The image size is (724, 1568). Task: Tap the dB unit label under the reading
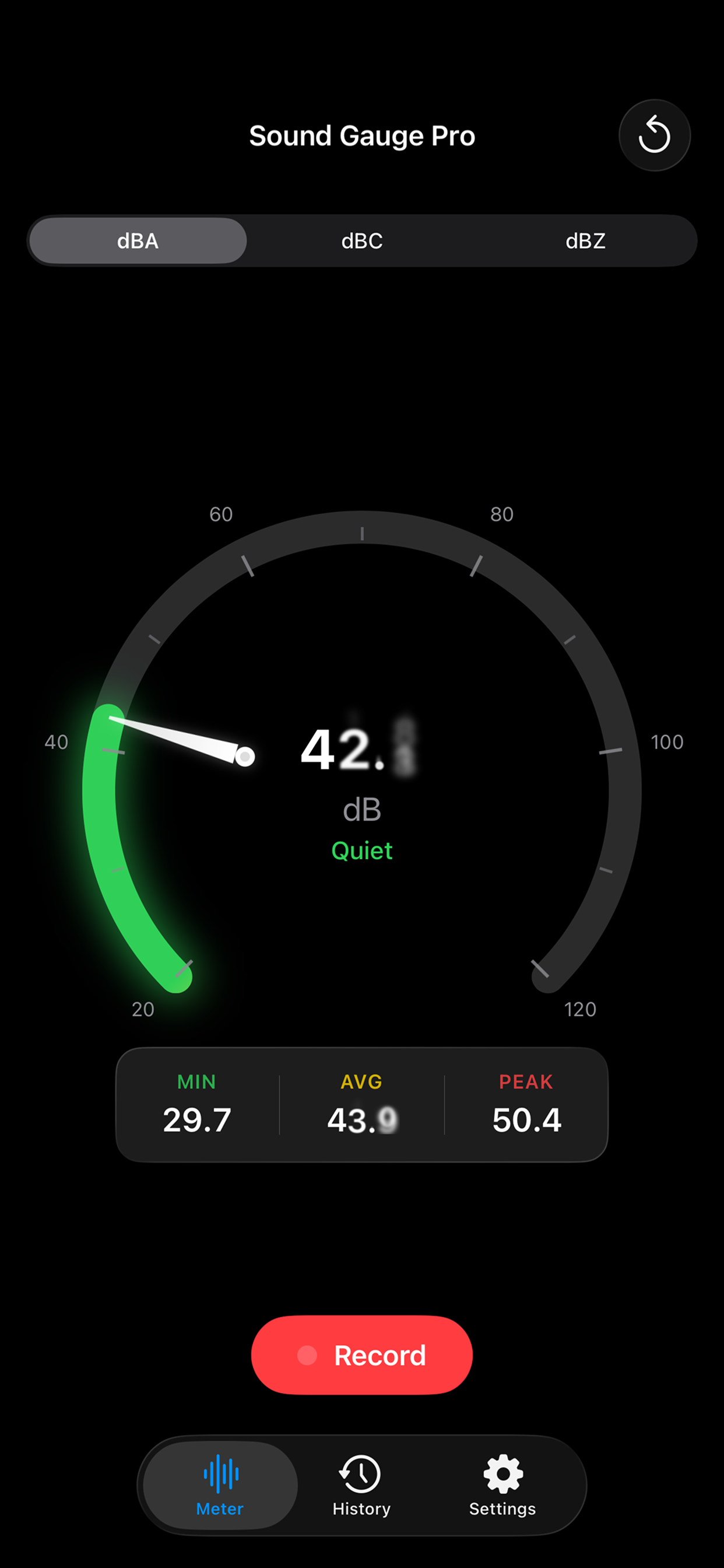362,808
